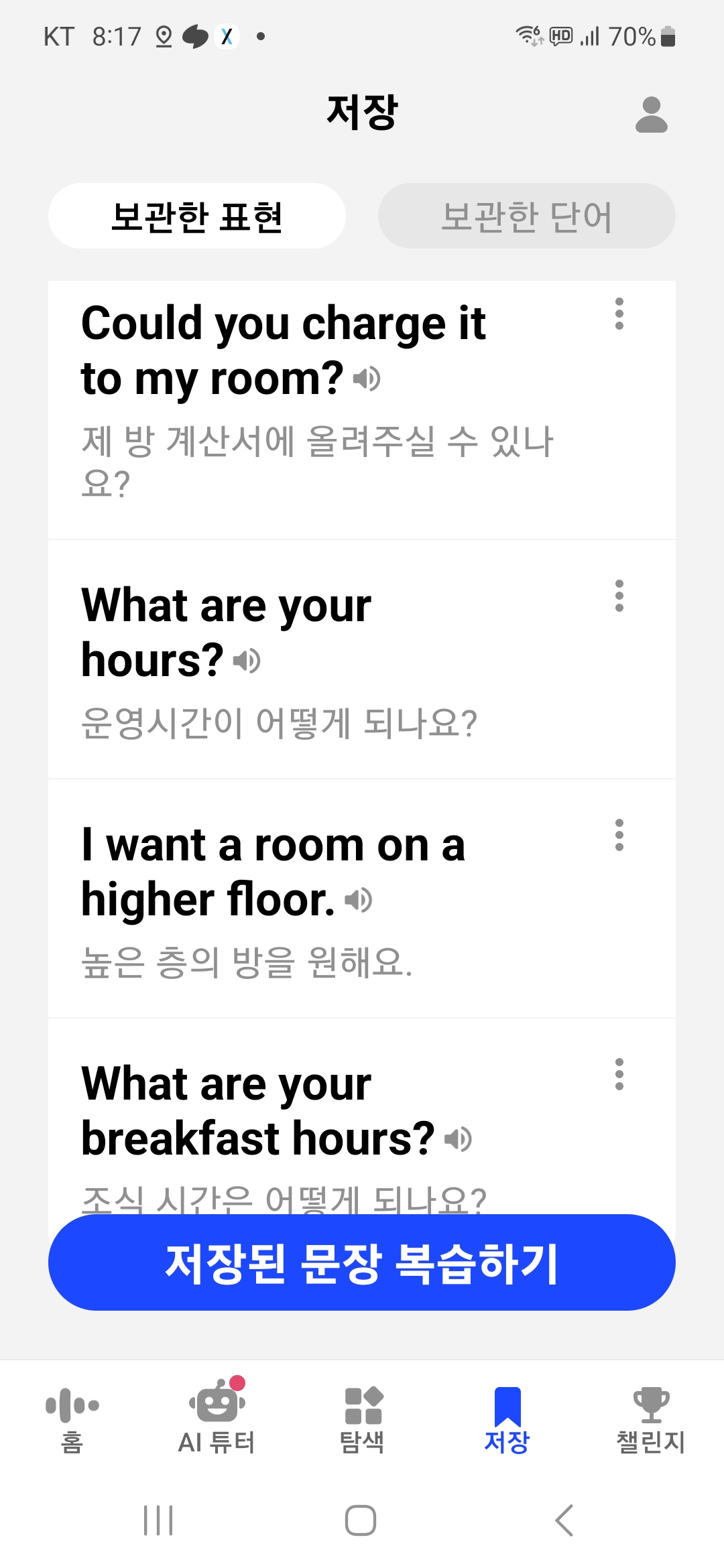Open options for "What are your hours?"
The image size is (724, 1568).
coord(619,596)
